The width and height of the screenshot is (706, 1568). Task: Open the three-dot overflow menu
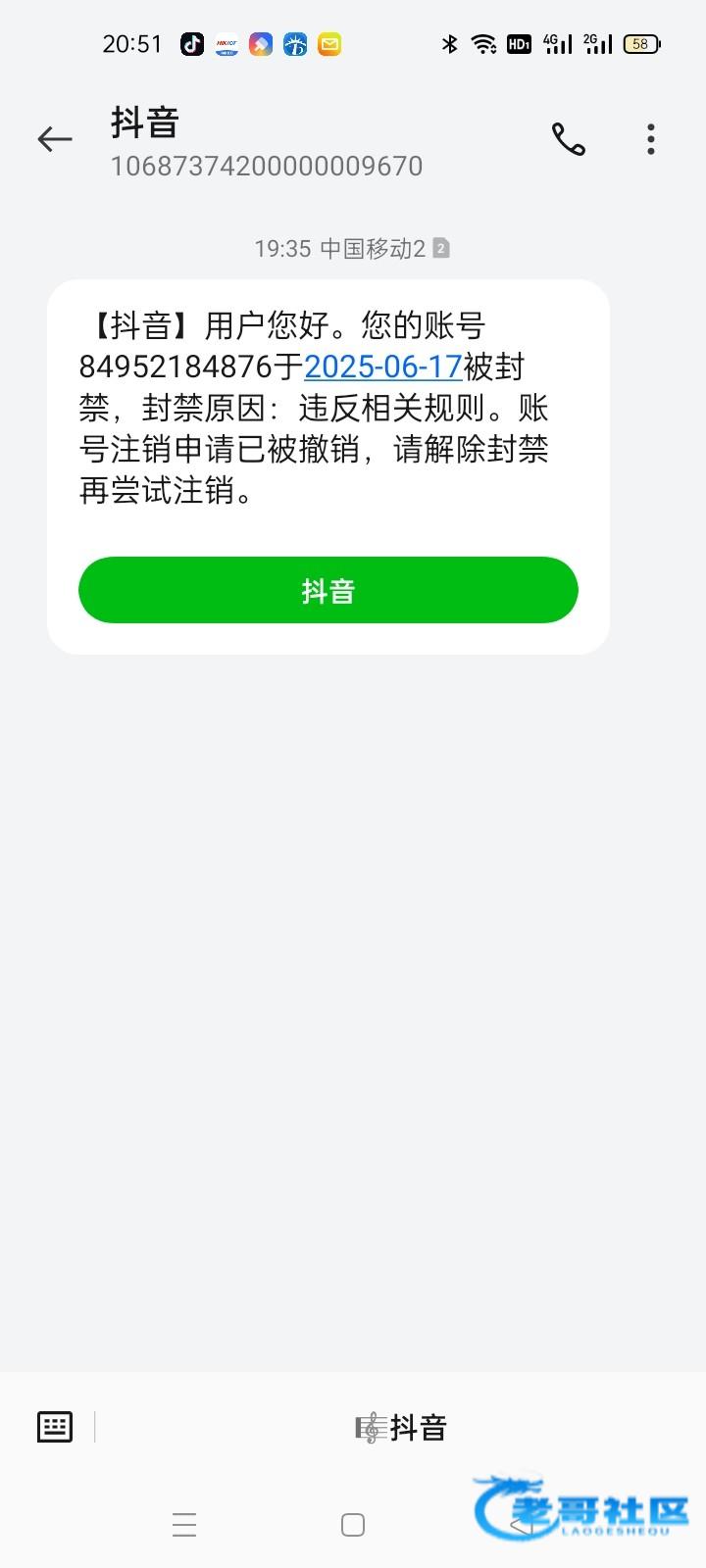coord(651,140)
